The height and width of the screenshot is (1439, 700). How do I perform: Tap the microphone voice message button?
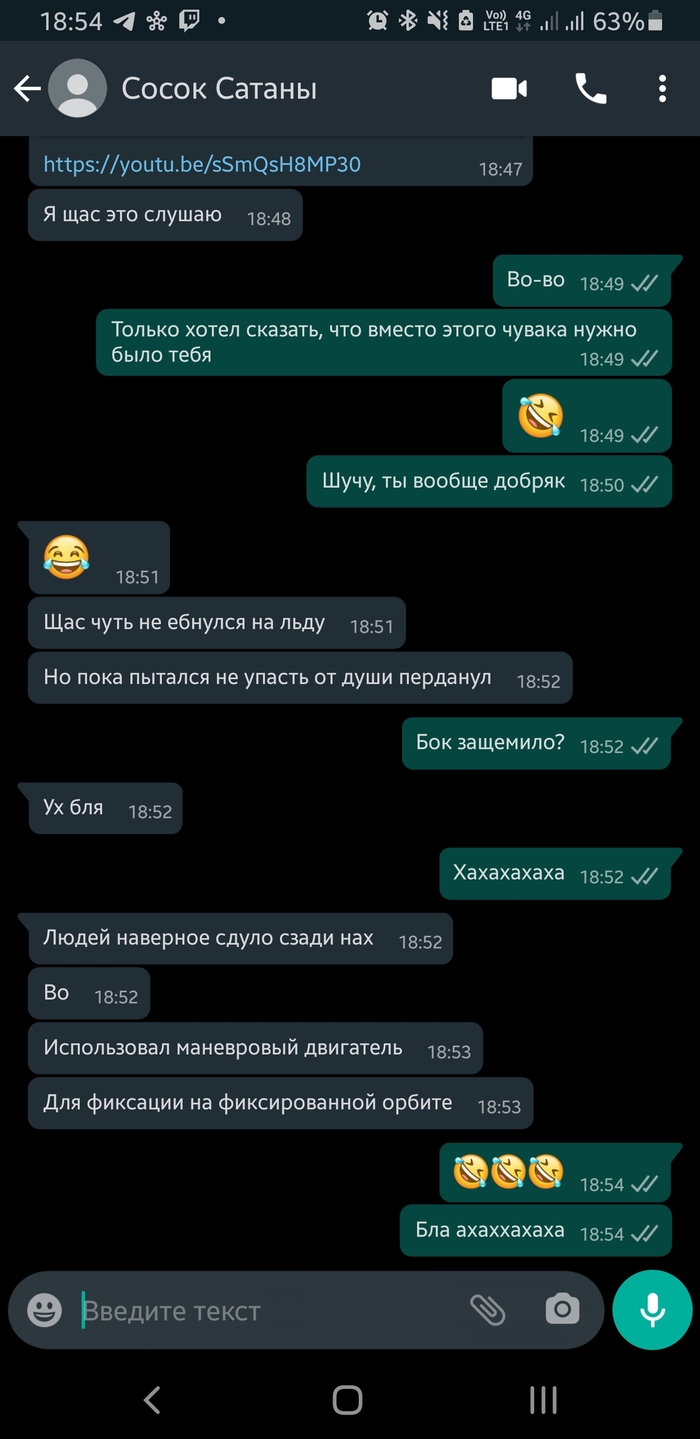pyautogui.click(x=652, y=1310)
